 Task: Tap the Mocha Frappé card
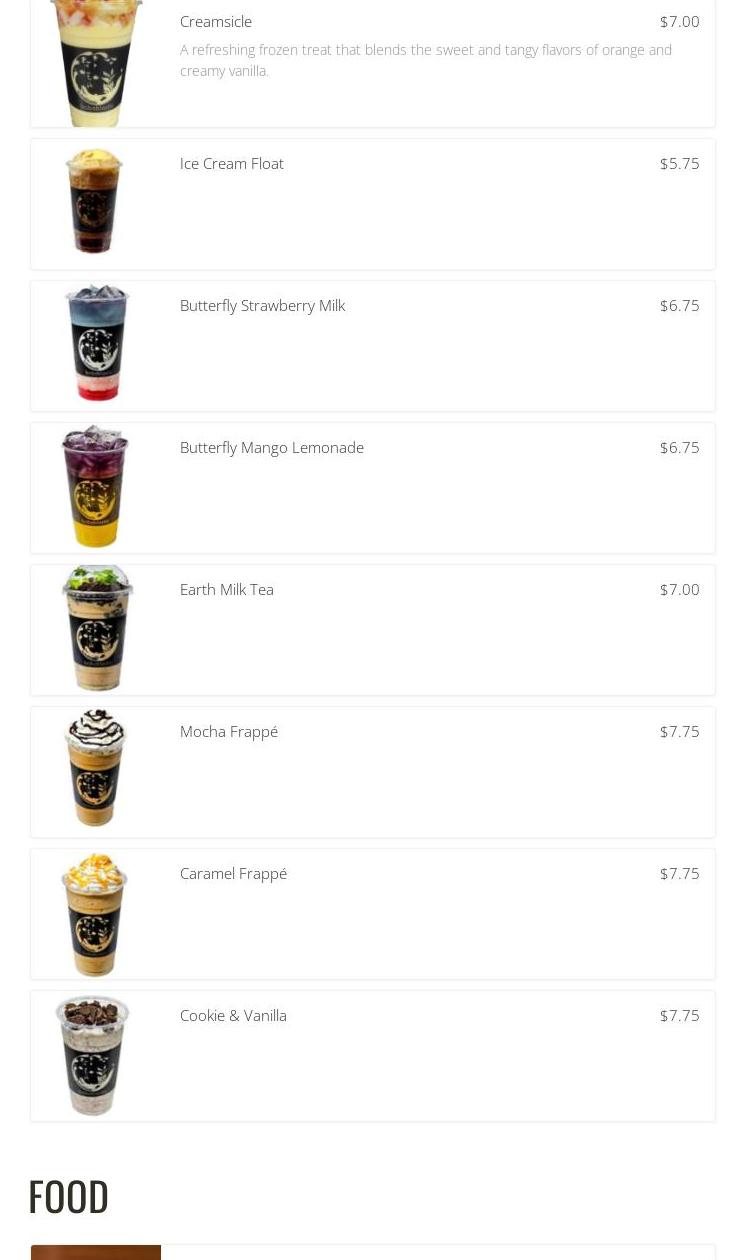229,732
